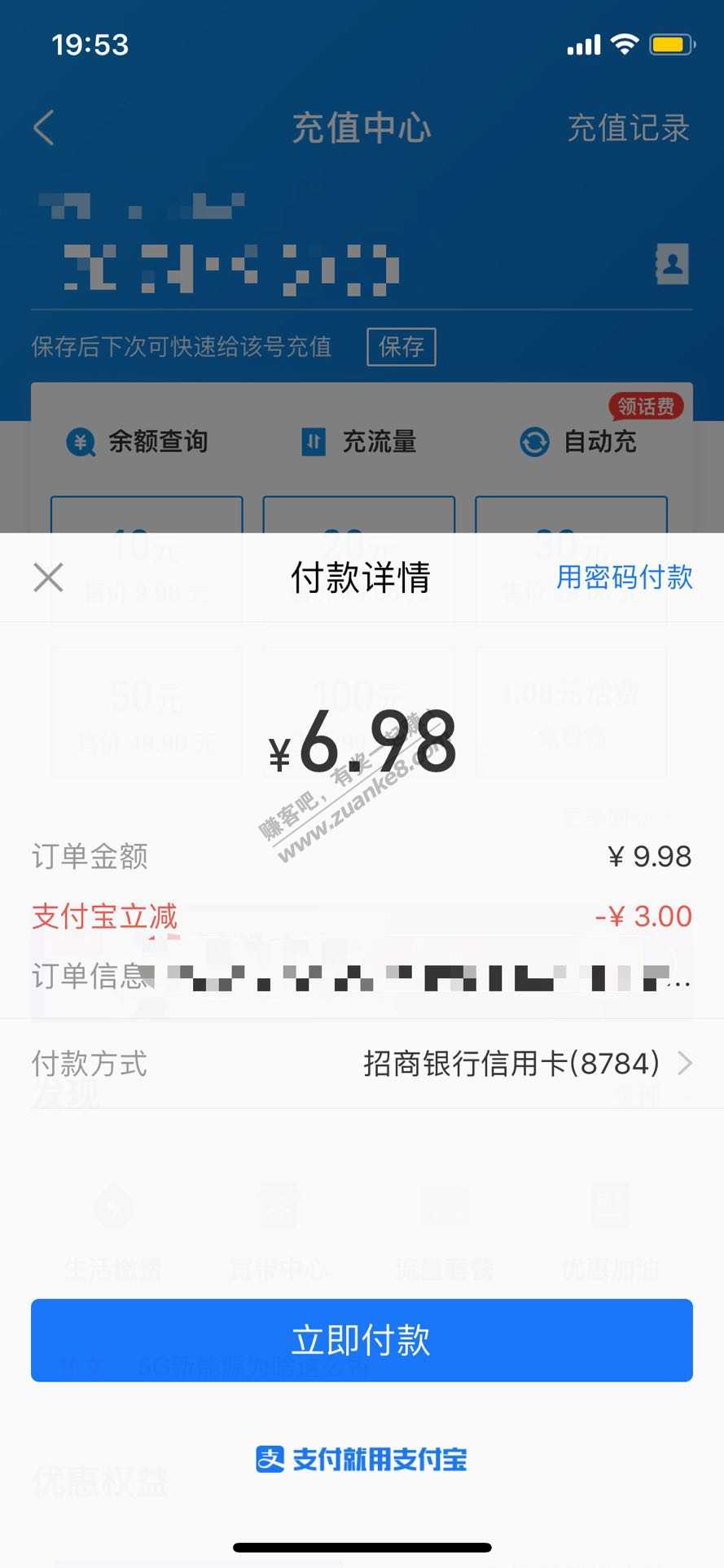Confirm with the 立即付款 button
Viewport: 724px width, 1568px height.
(x=362, y=1340)
